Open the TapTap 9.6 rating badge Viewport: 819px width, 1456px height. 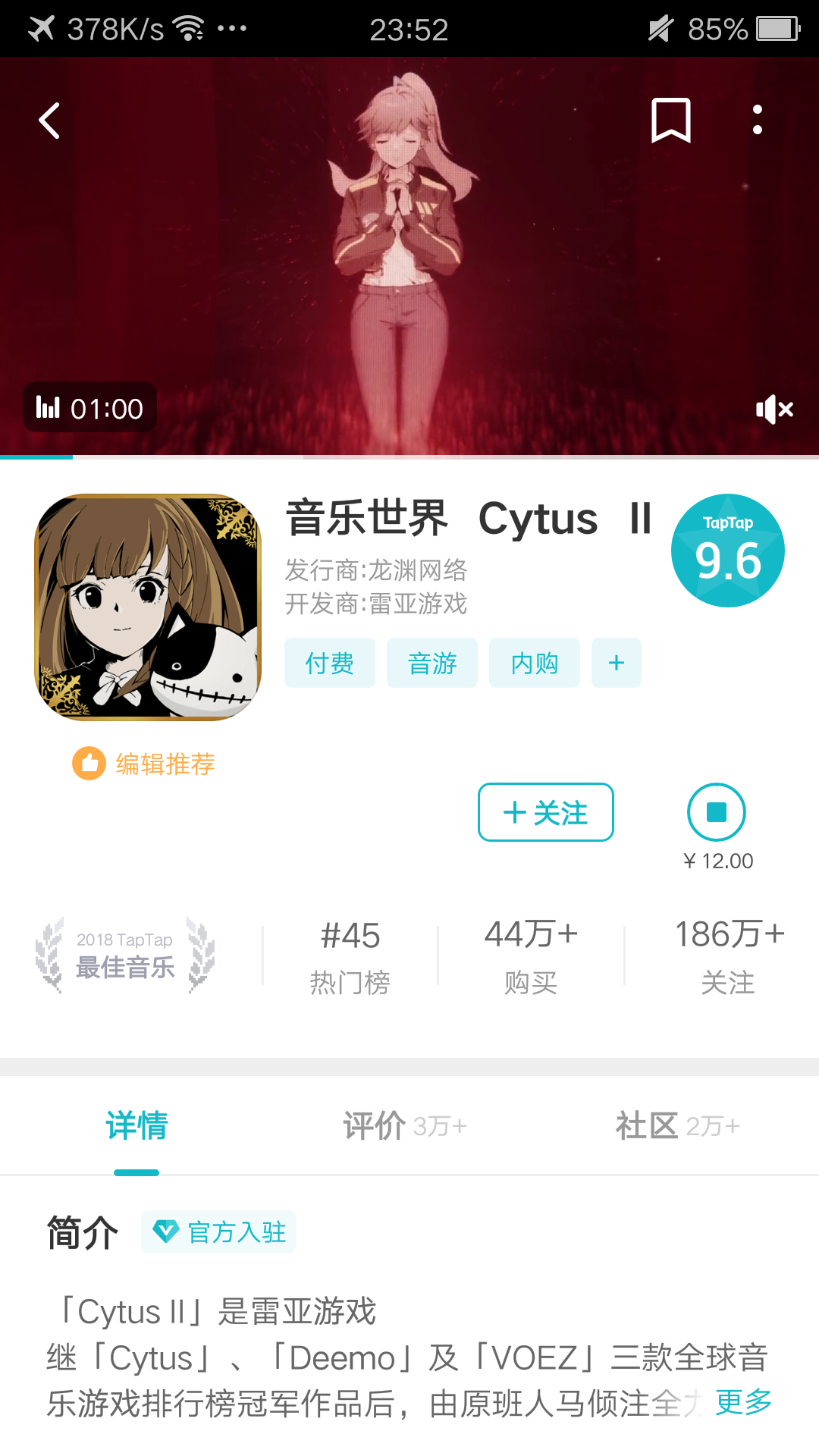[727, 549]
